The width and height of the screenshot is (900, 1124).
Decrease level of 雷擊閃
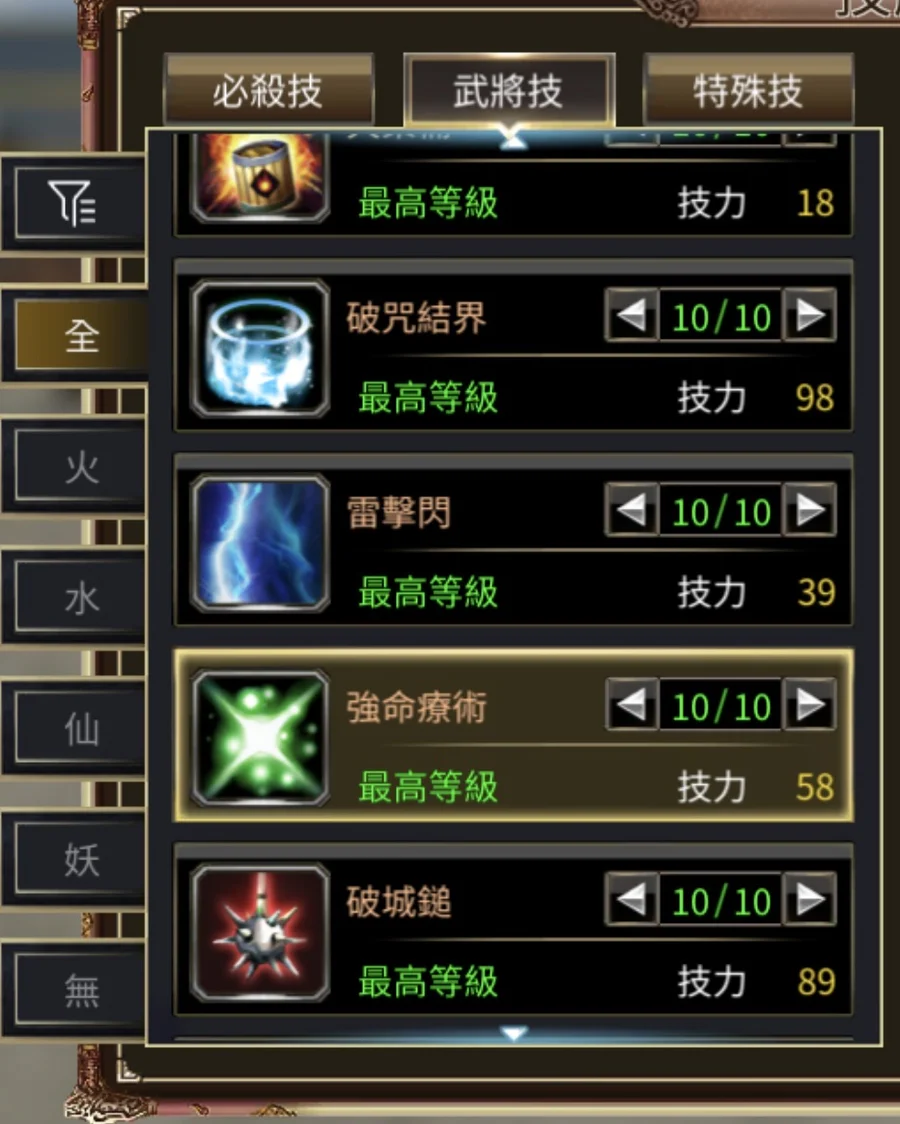631,512
